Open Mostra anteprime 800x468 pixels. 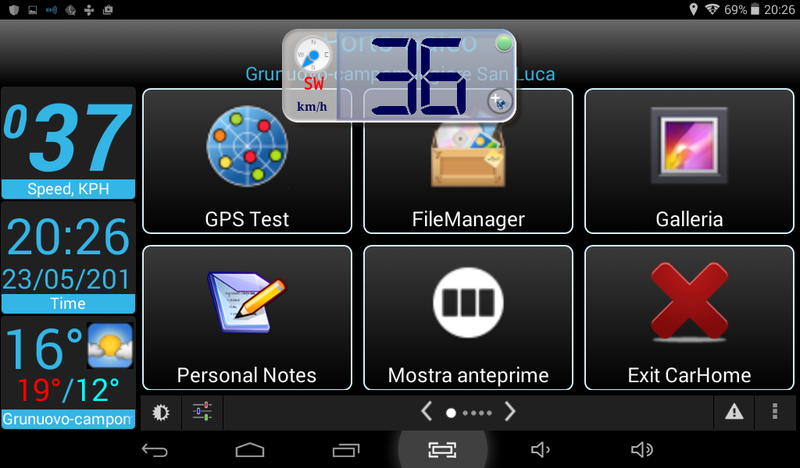[x=468, y=316]
